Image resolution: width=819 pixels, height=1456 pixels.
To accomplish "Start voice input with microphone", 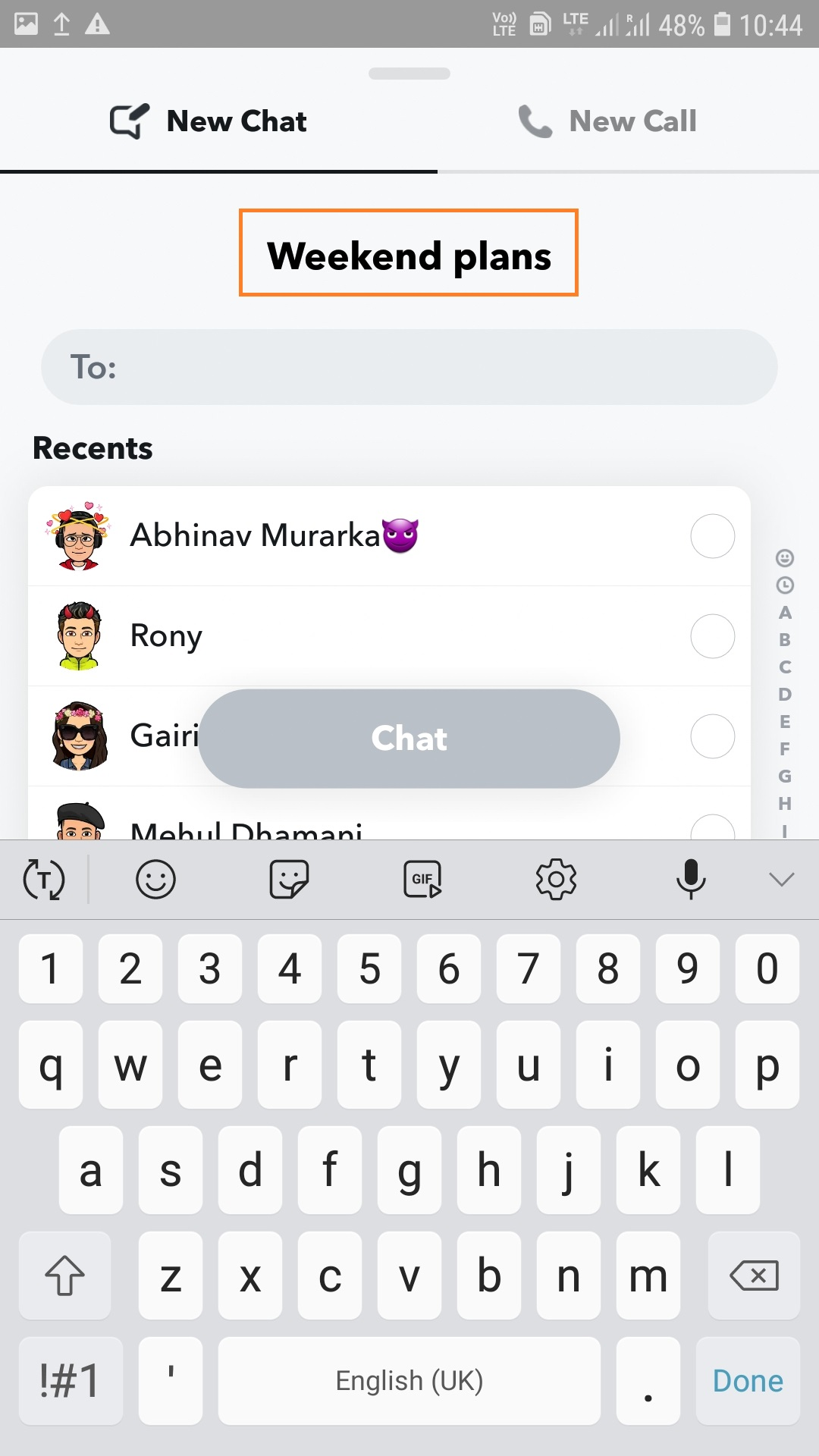I will click(690, 880).
